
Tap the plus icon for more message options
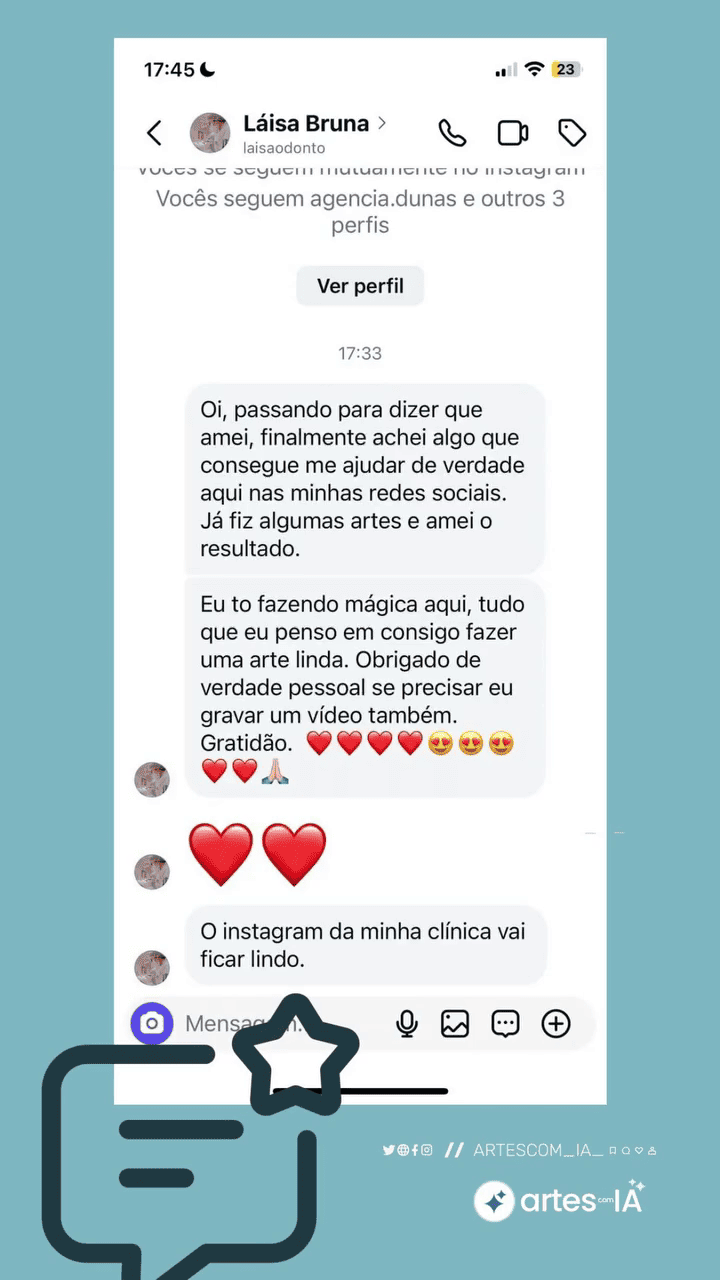[x=556, y=1024]
